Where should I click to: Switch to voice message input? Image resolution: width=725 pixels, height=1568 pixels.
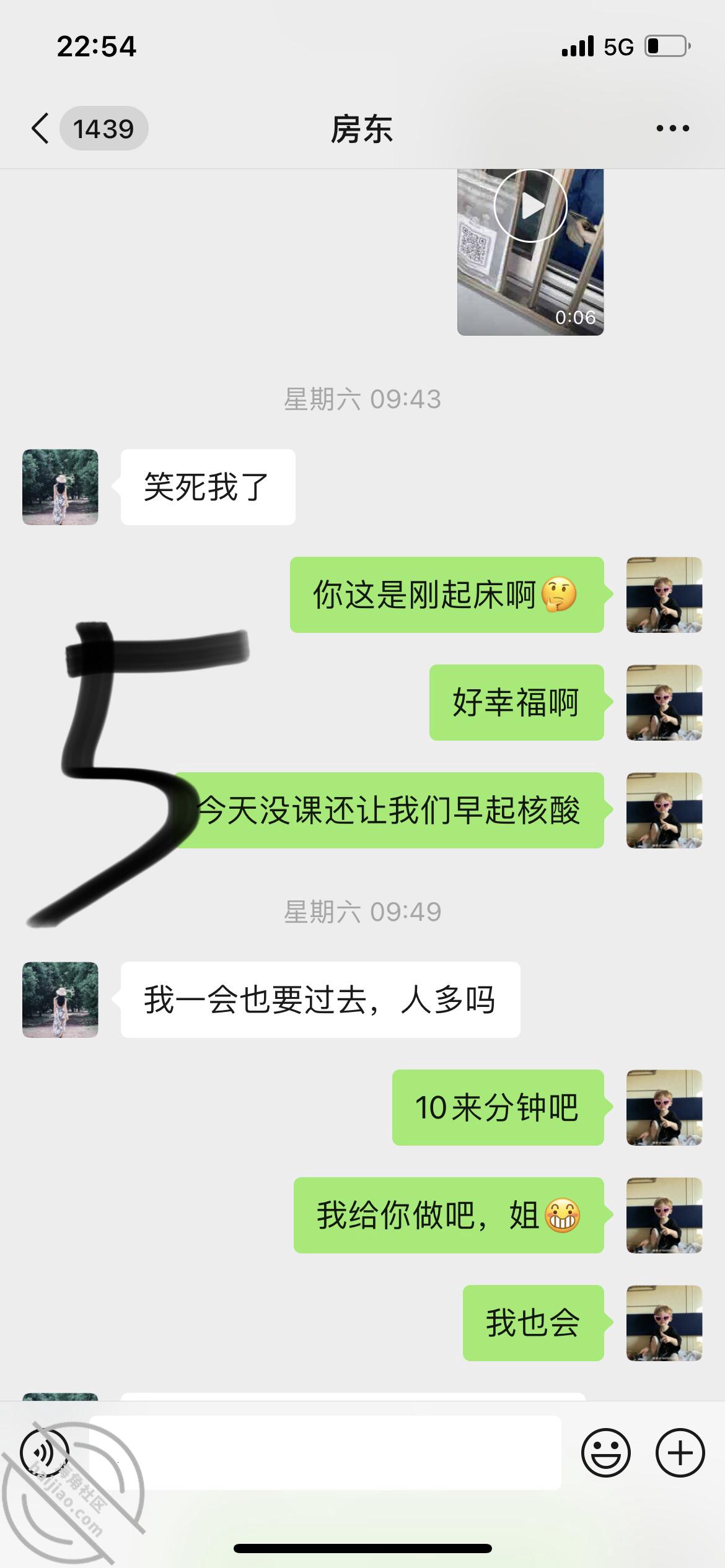tap(45, 1452)
